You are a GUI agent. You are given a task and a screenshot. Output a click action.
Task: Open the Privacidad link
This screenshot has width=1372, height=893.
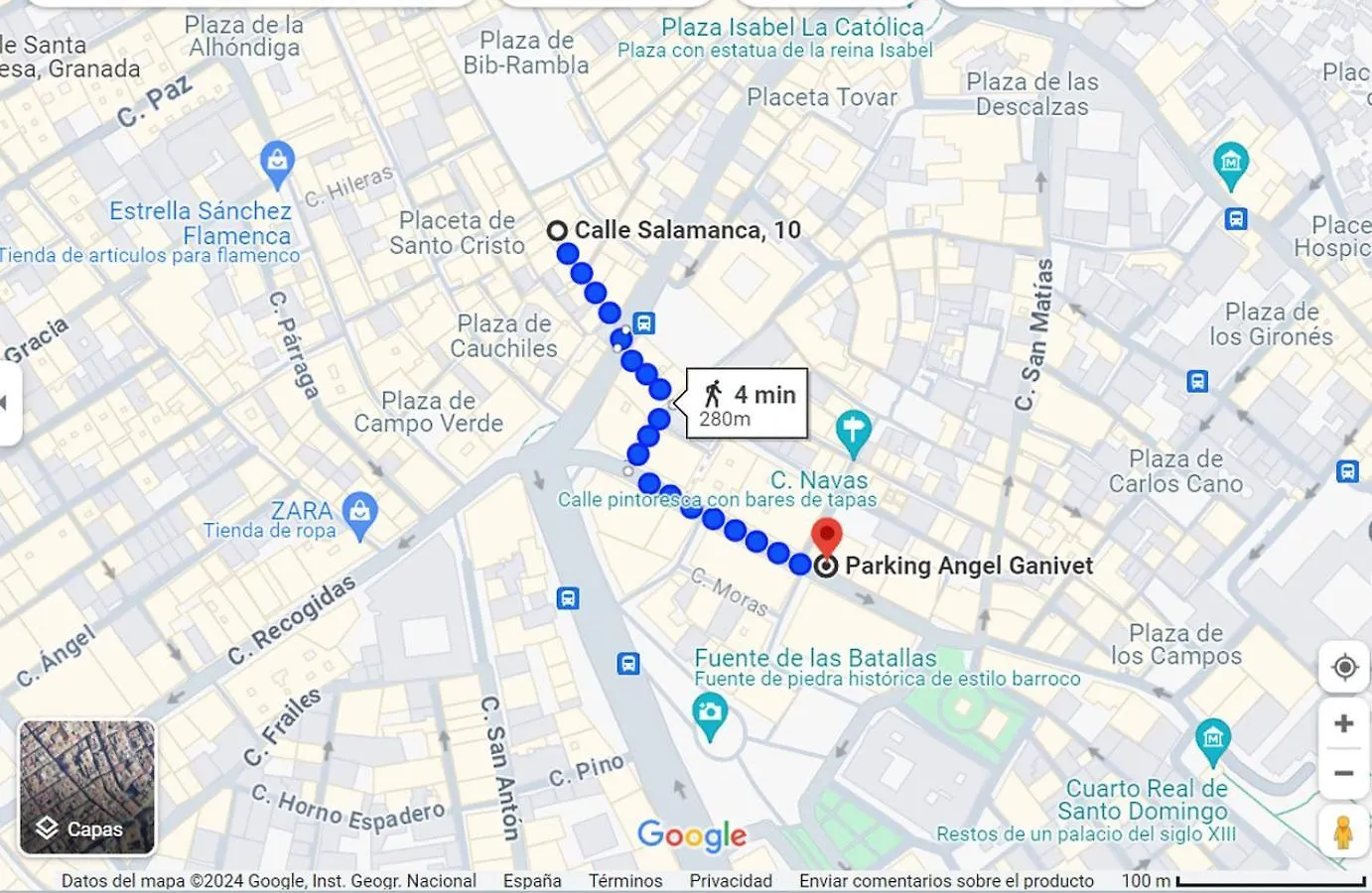tap(731, 881)
